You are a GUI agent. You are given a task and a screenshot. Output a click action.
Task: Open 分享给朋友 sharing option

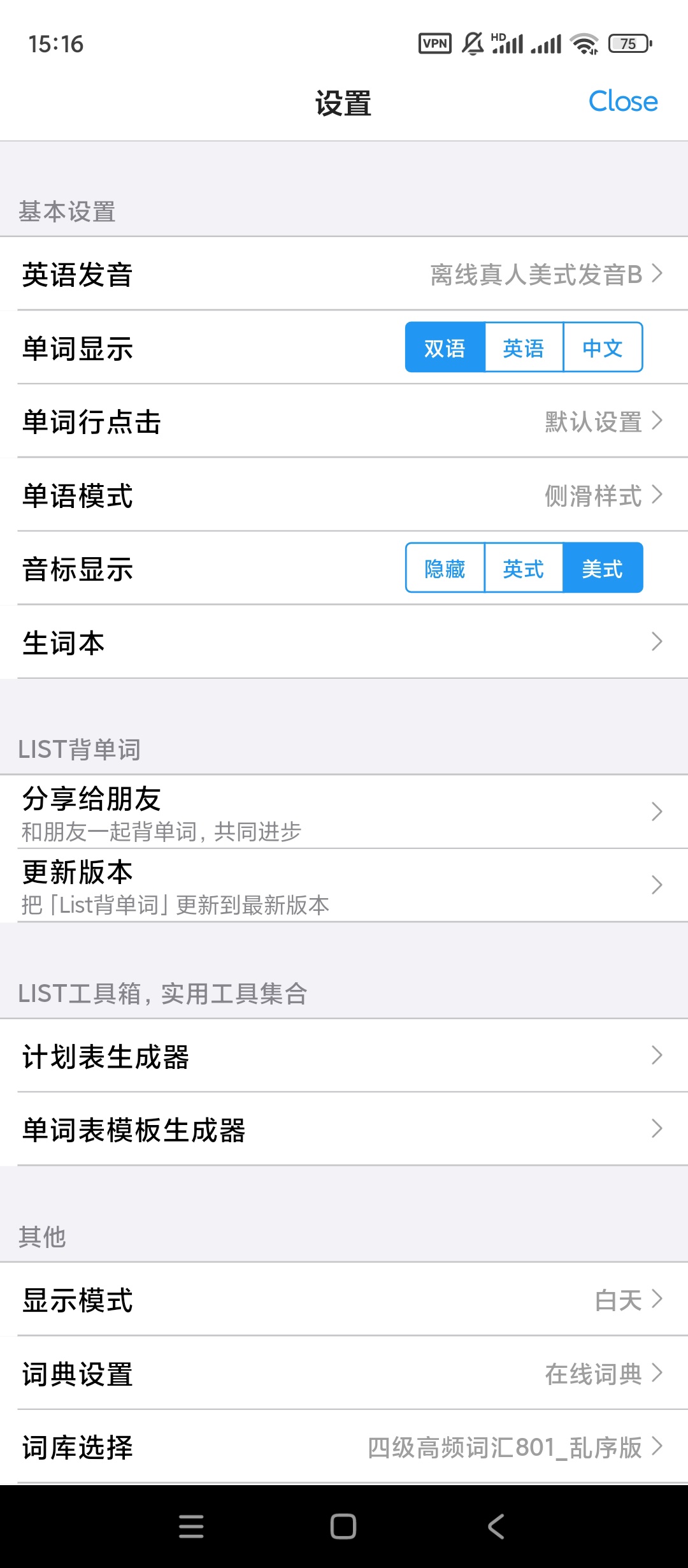click(344, 811)
